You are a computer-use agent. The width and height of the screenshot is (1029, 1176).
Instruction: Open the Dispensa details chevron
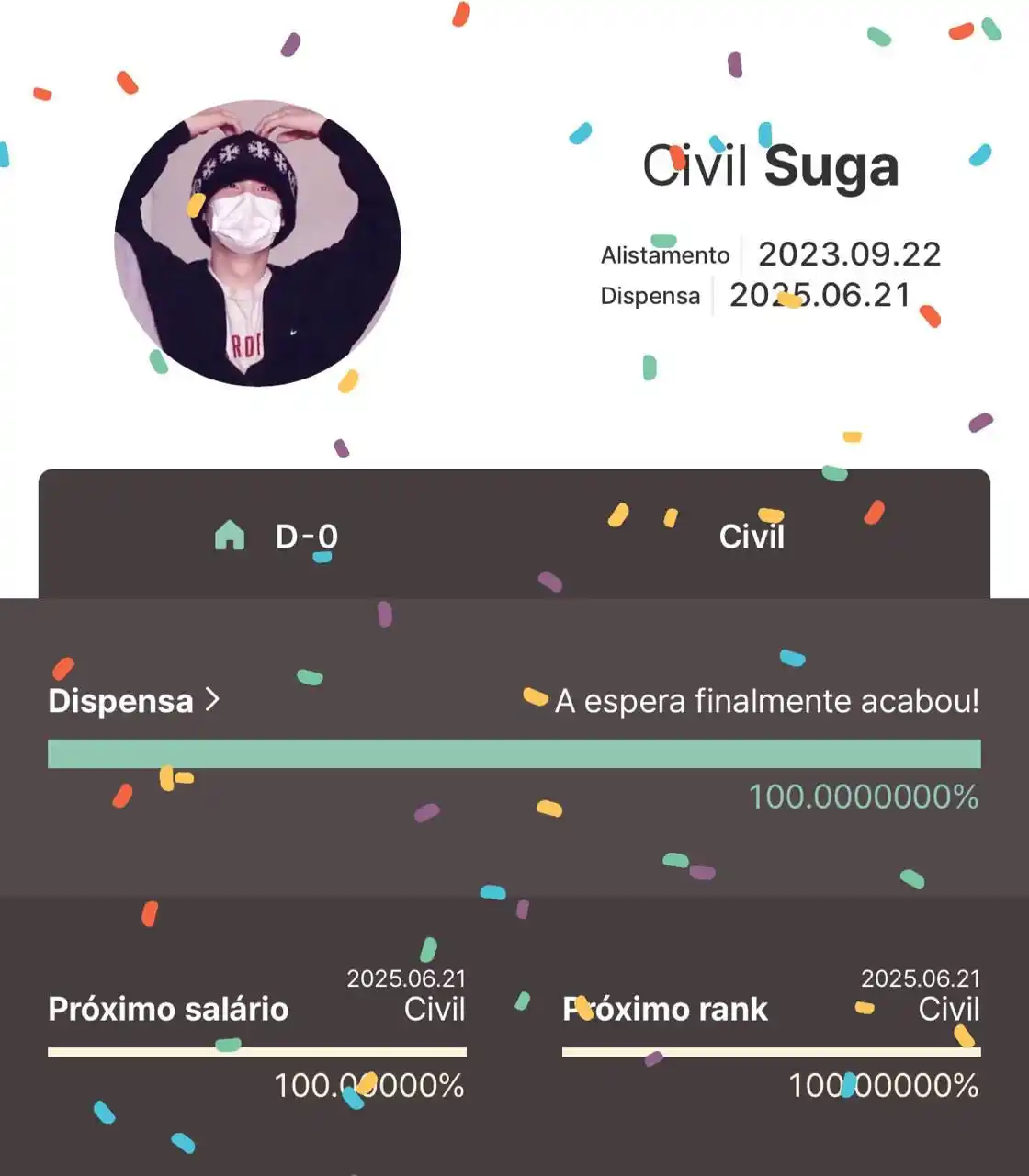(x=212, y=700)
